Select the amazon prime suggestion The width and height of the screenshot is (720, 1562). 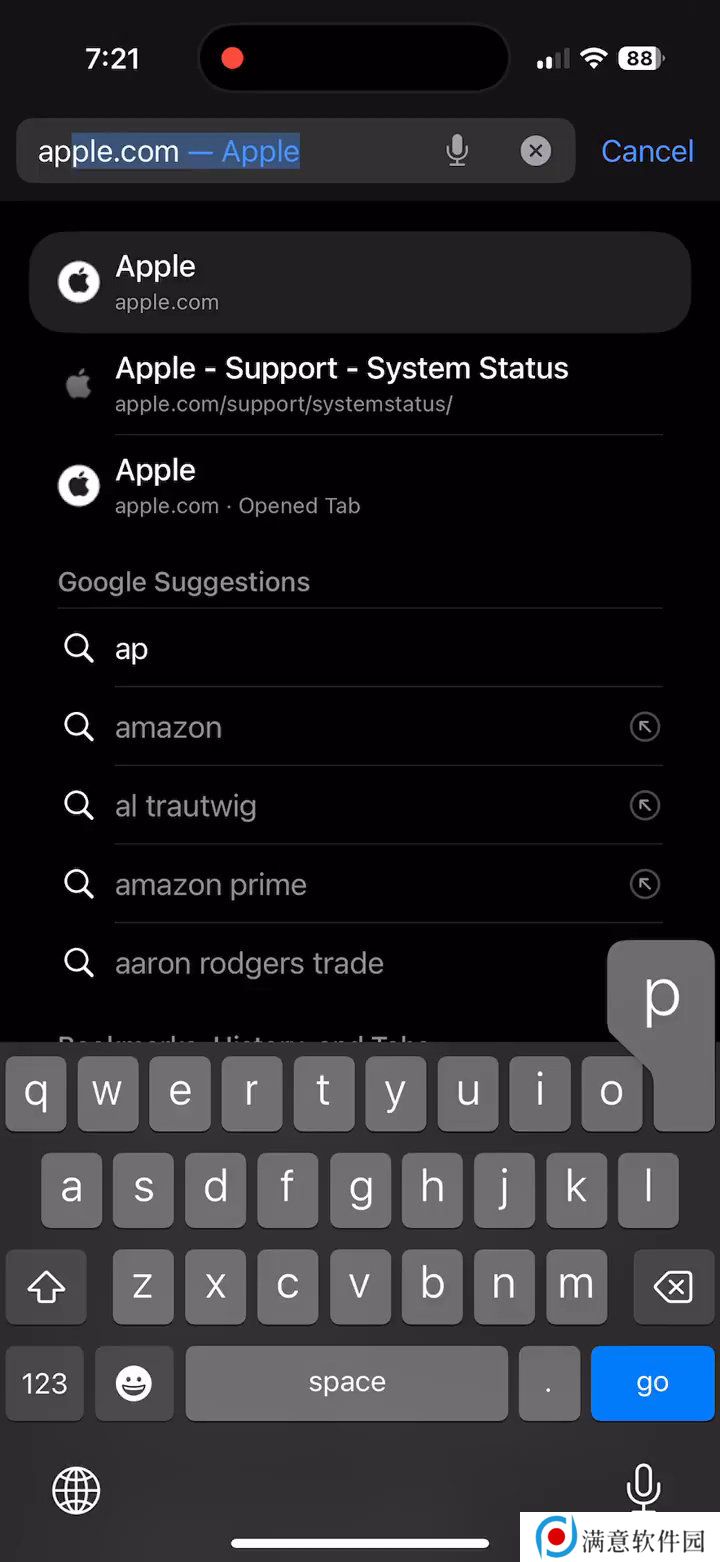click(x=340, y=884)
